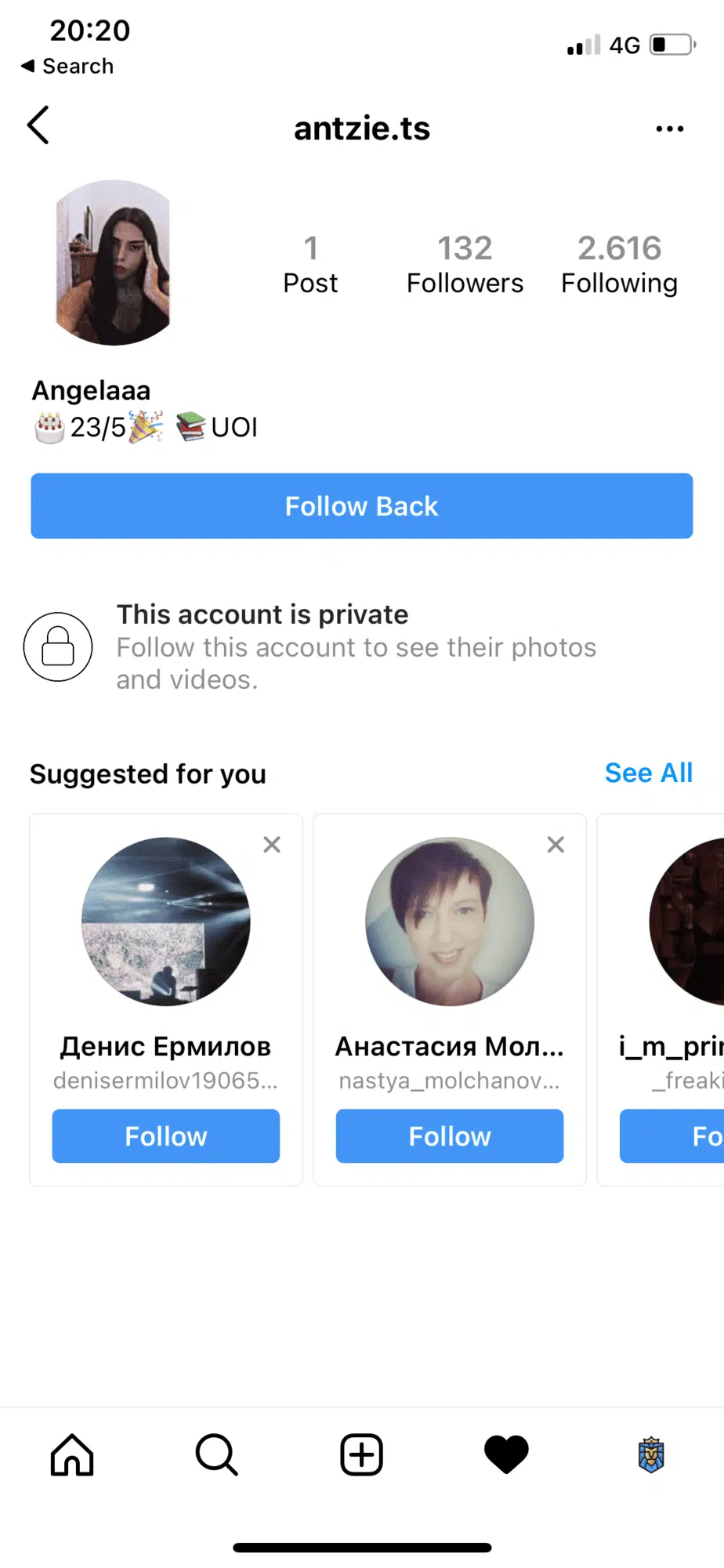Follow Анастасия Мол... account
The height and width of the screenshot is (1568, 724).
click(449, 1136)
